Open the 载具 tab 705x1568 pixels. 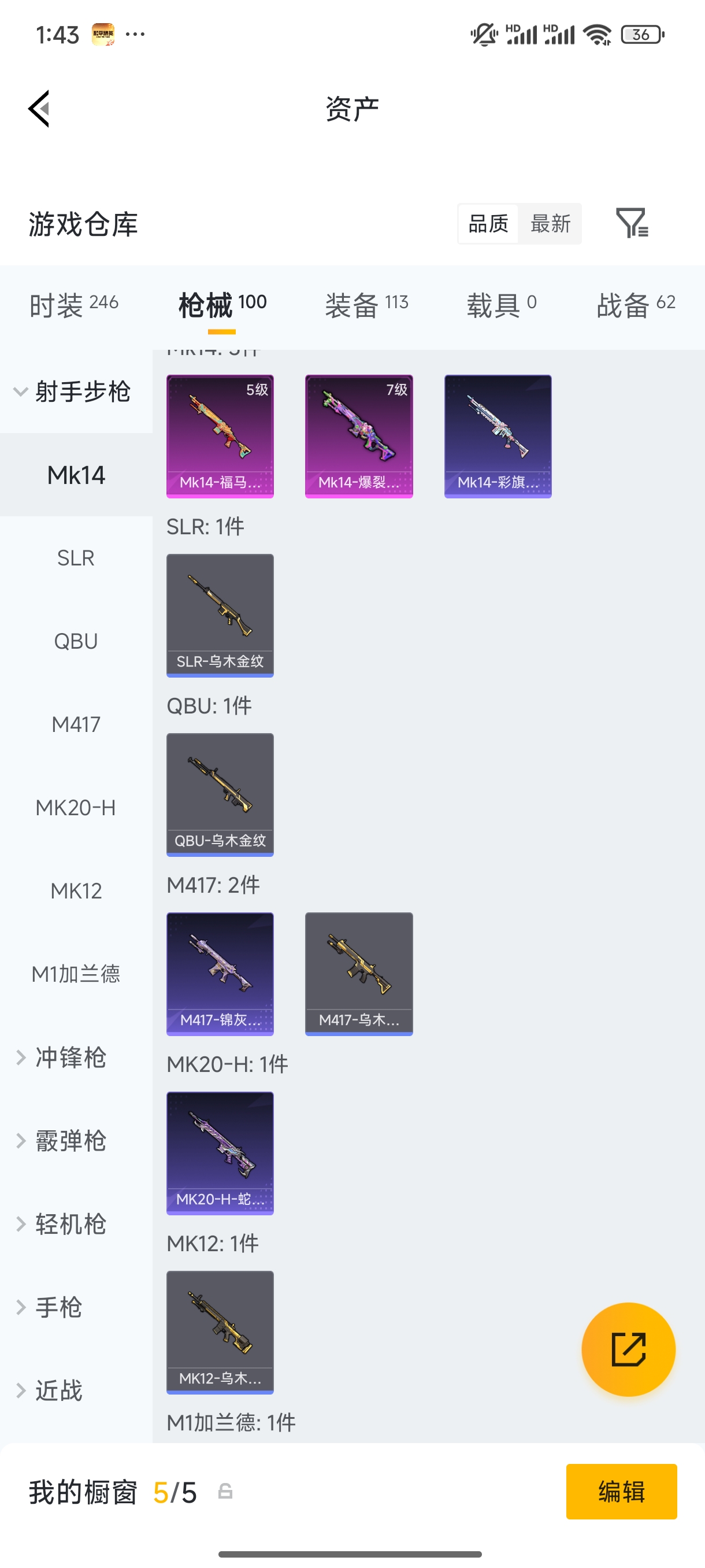(x=501, y=304)
